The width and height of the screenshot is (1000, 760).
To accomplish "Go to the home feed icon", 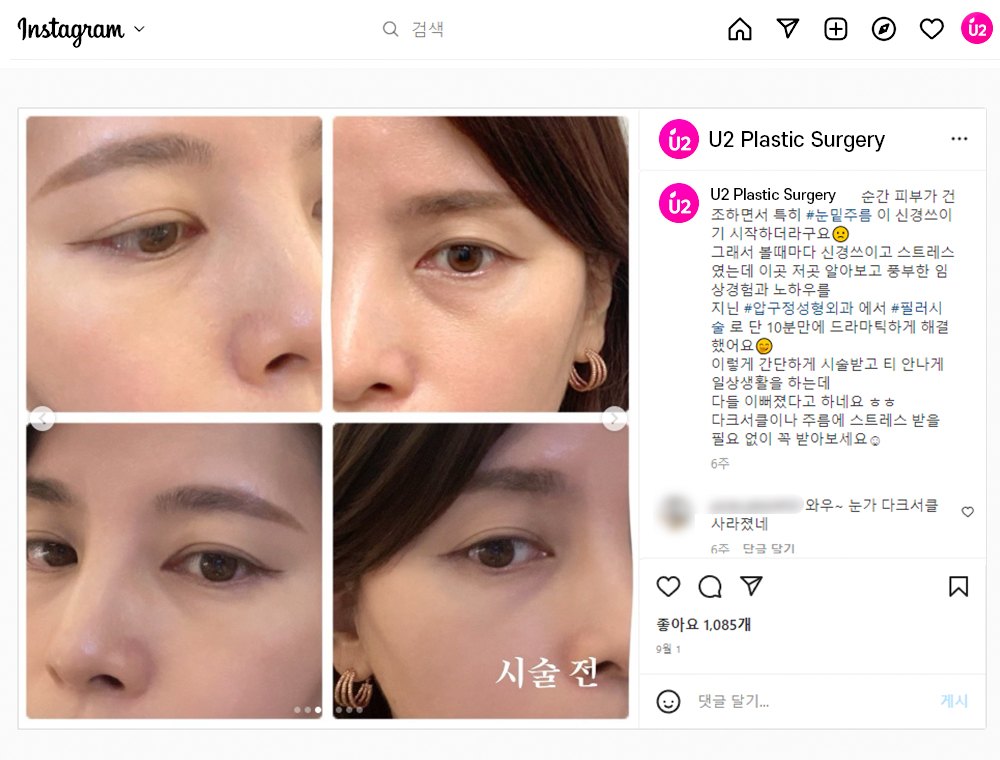I will [x=740, y=29].
